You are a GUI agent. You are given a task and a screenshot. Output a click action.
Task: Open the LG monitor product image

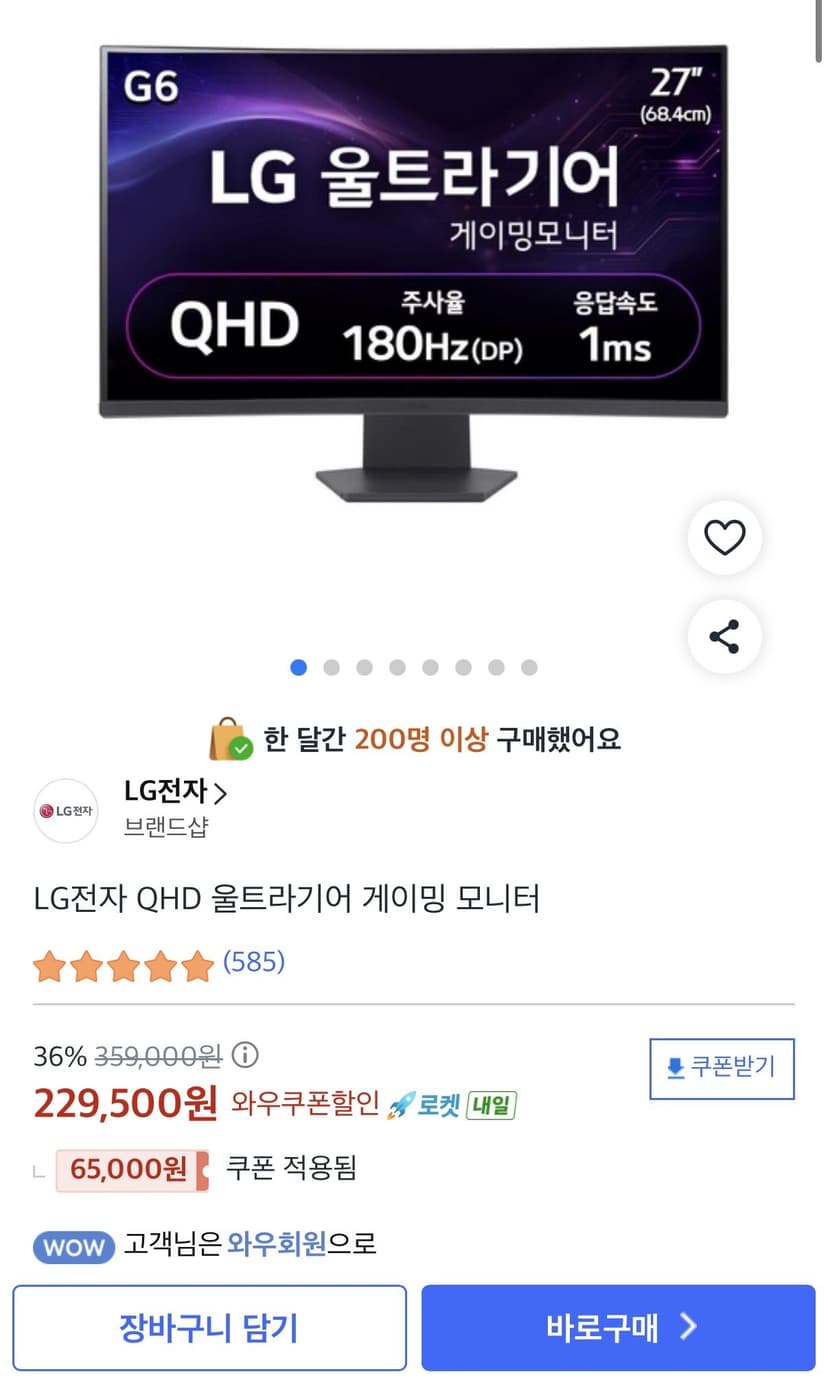click(x=413, y=275)
